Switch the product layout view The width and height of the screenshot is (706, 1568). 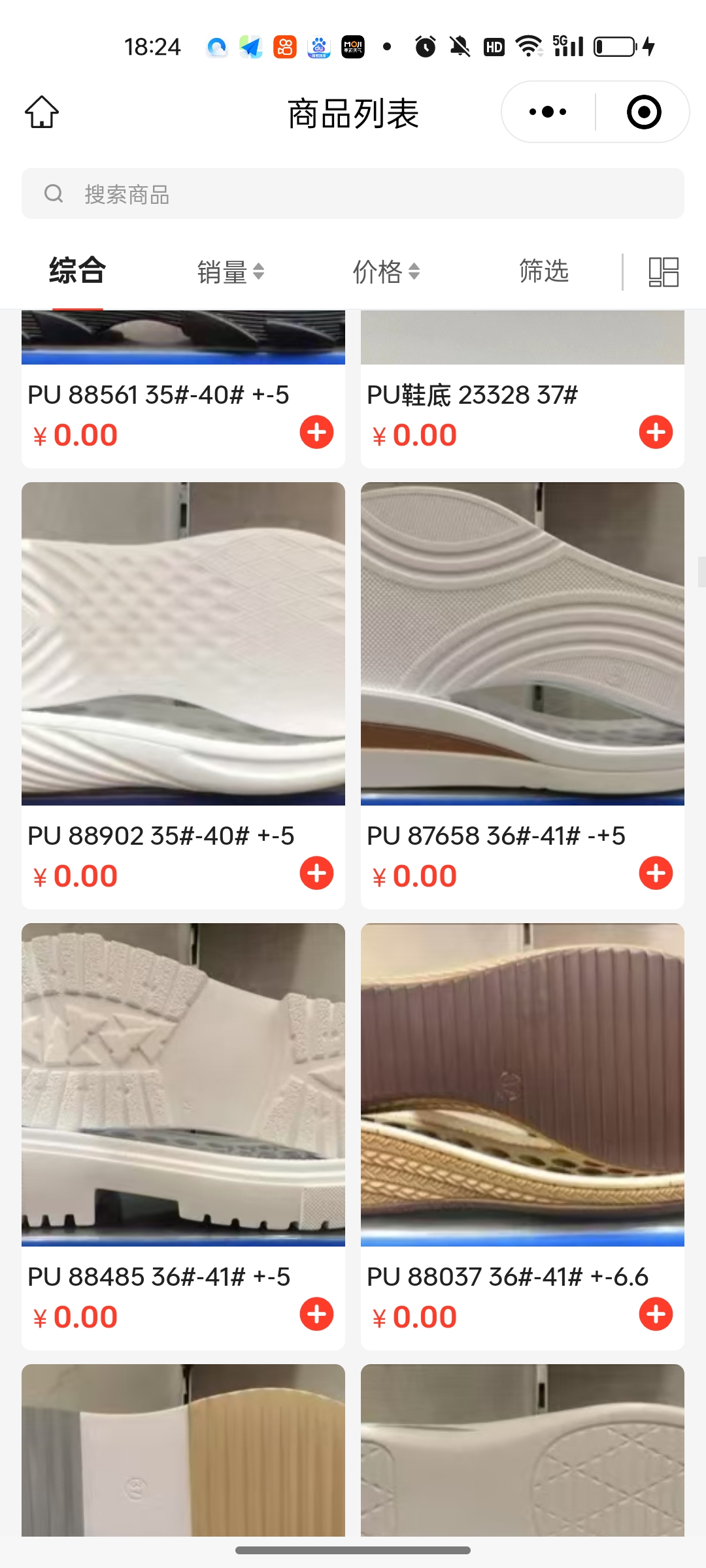663,272
